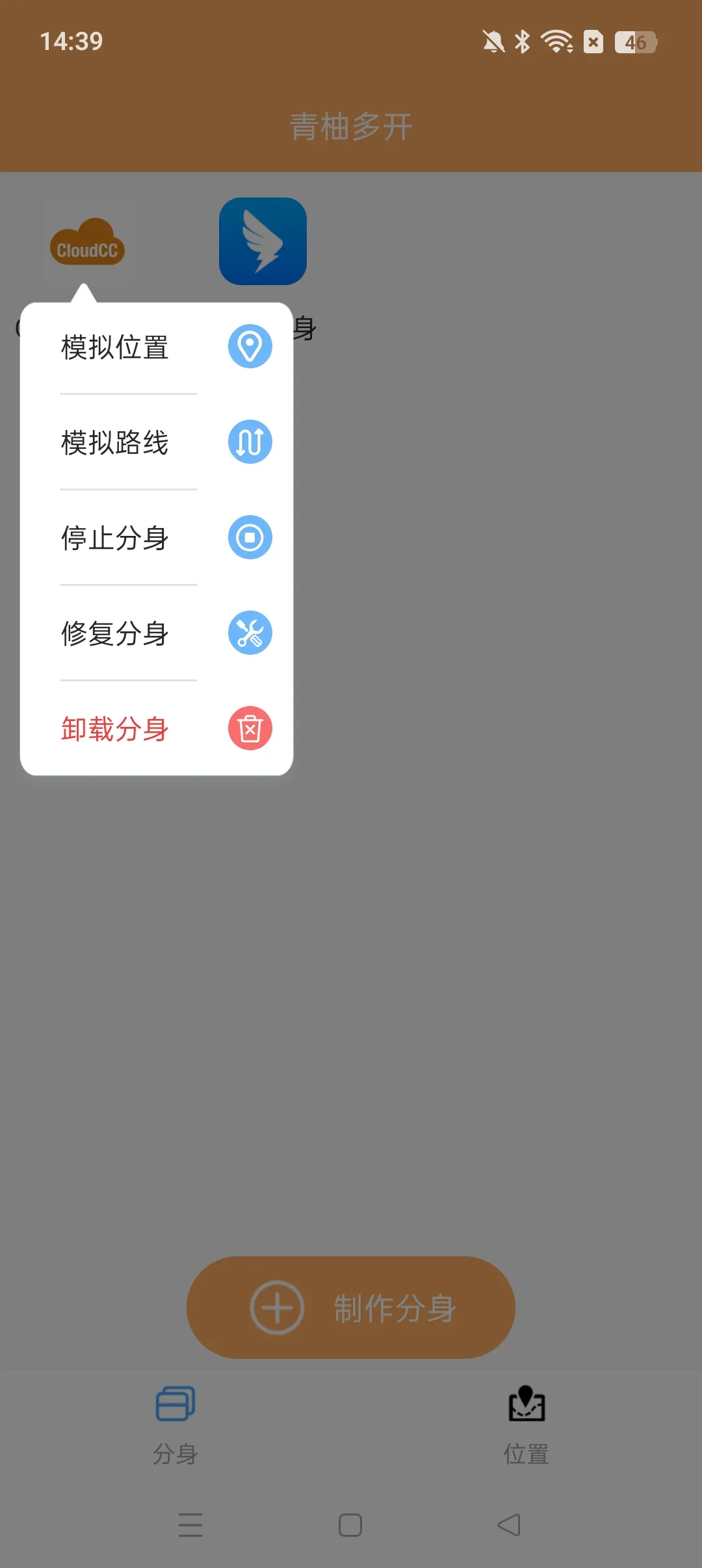Choose 停止分身 menu entry
Viewport: 702px width, 1568px height.
click(x=115, y=537)
